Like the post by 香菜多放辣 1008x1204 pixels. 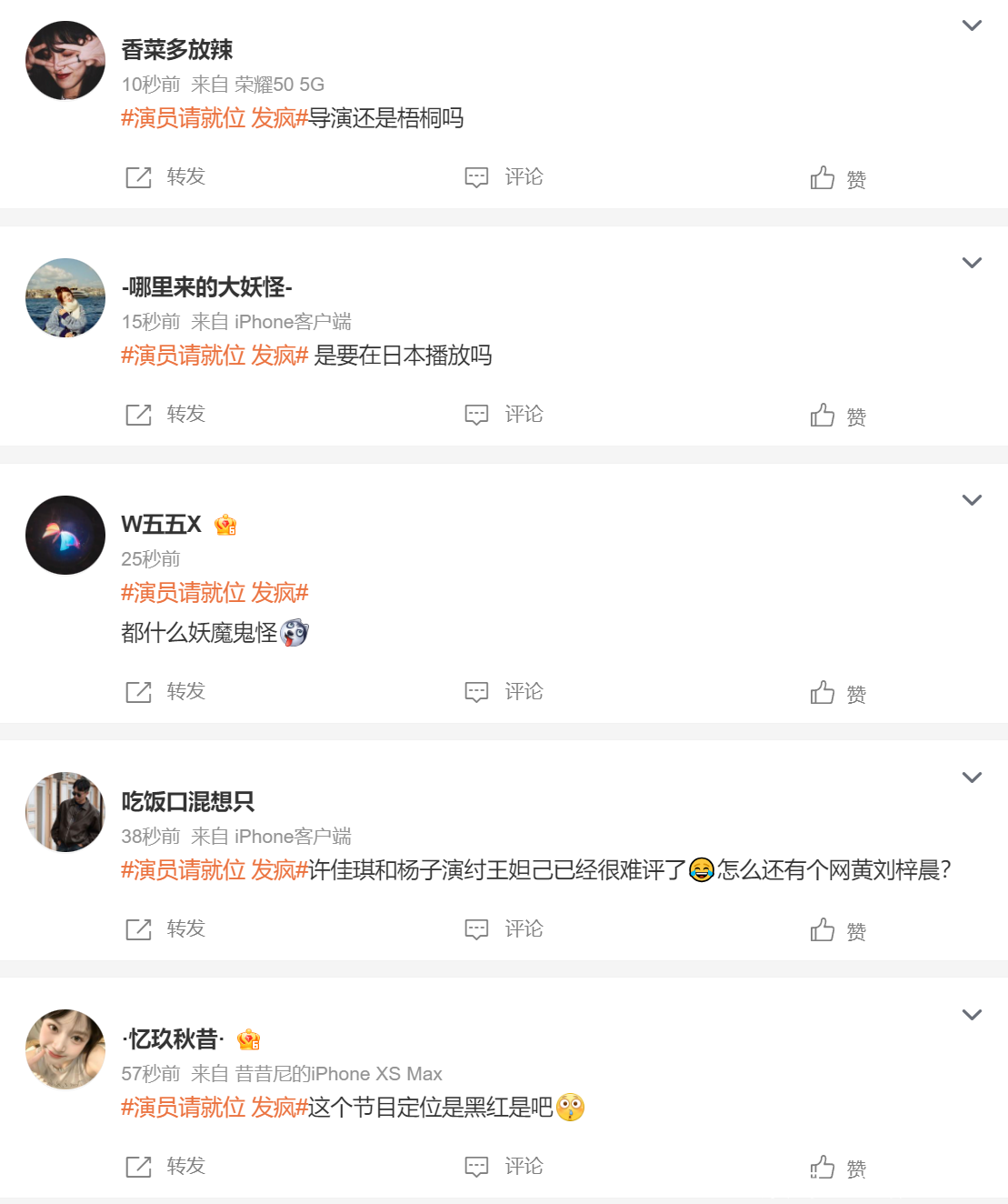point(838,178)
